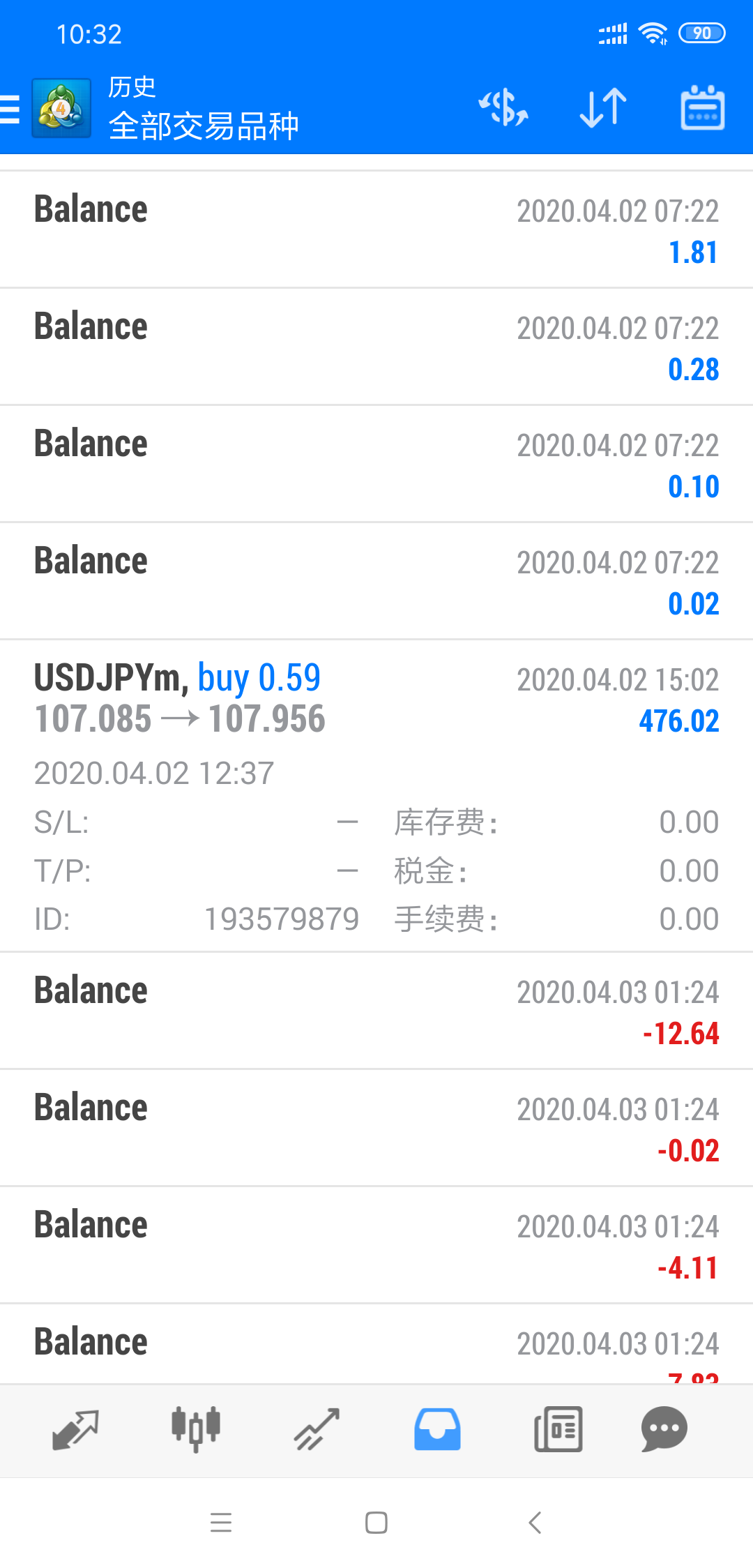The width and height of the screenshot is (753, 1568).
Task: Open the News tab
Action: coord(558,1428)
